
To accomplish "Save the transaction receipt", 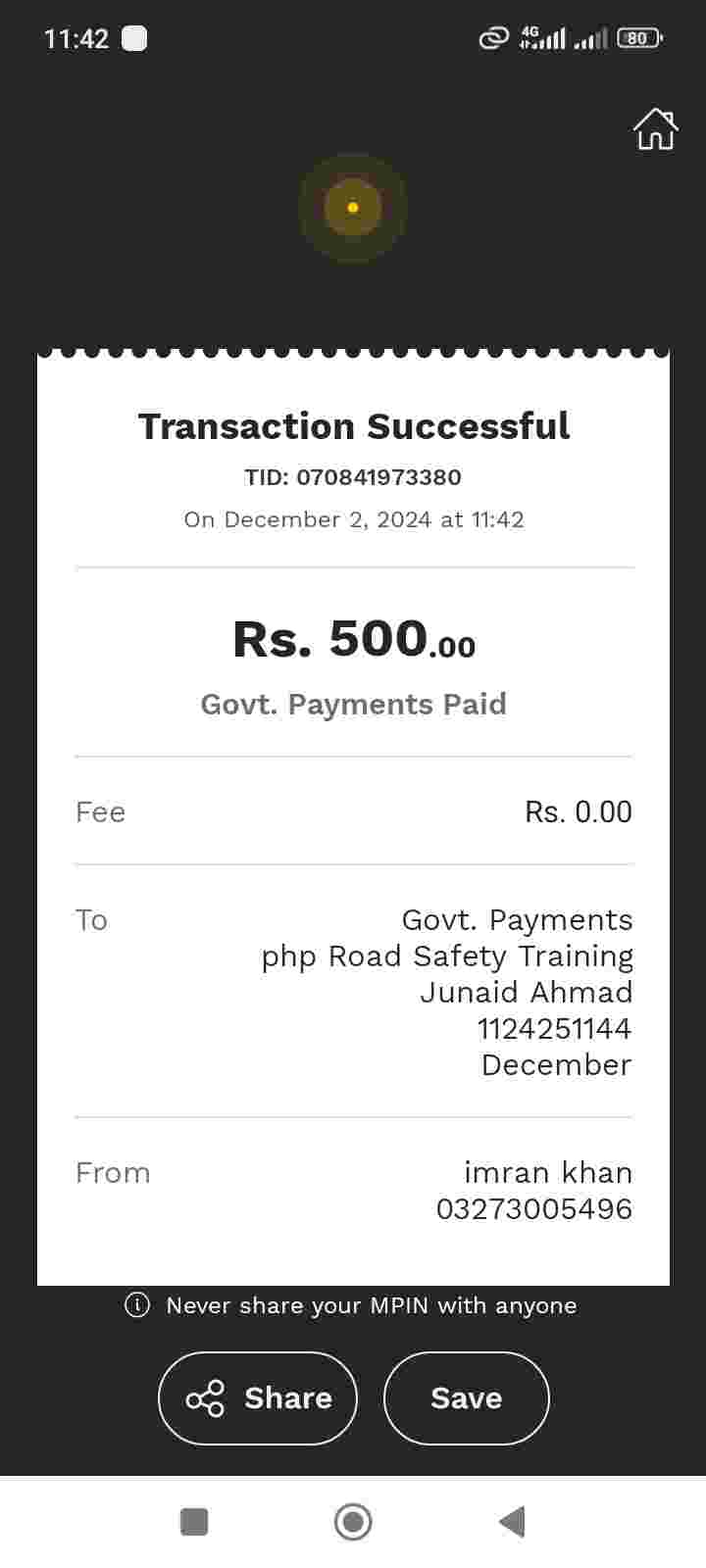I will point(466,1397).
